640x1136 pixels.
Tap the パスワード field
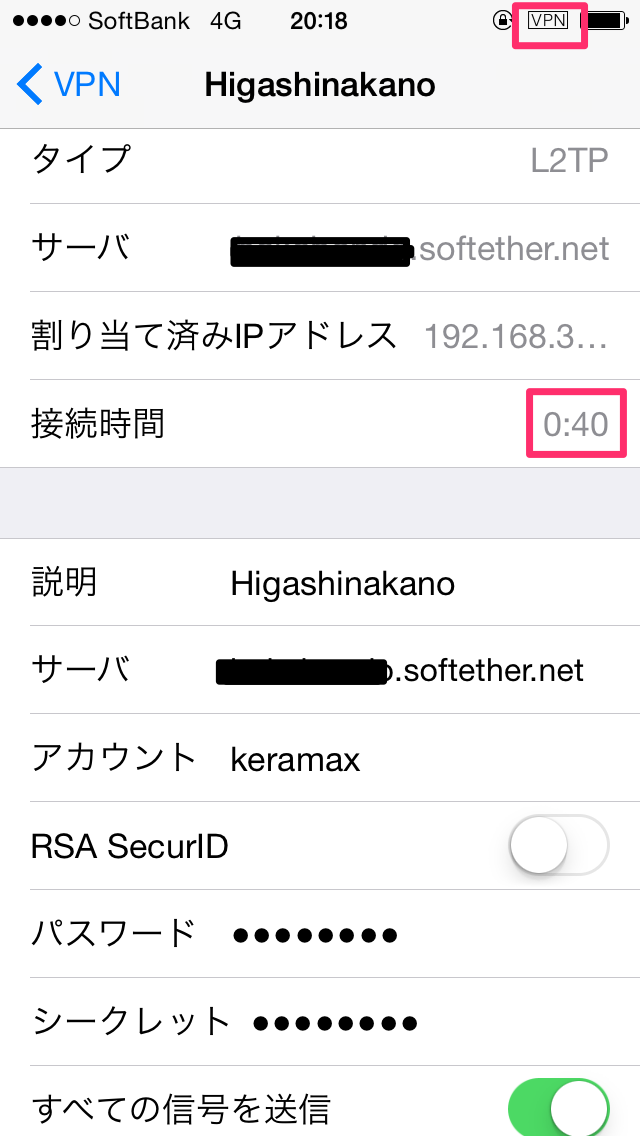point(320,934)
